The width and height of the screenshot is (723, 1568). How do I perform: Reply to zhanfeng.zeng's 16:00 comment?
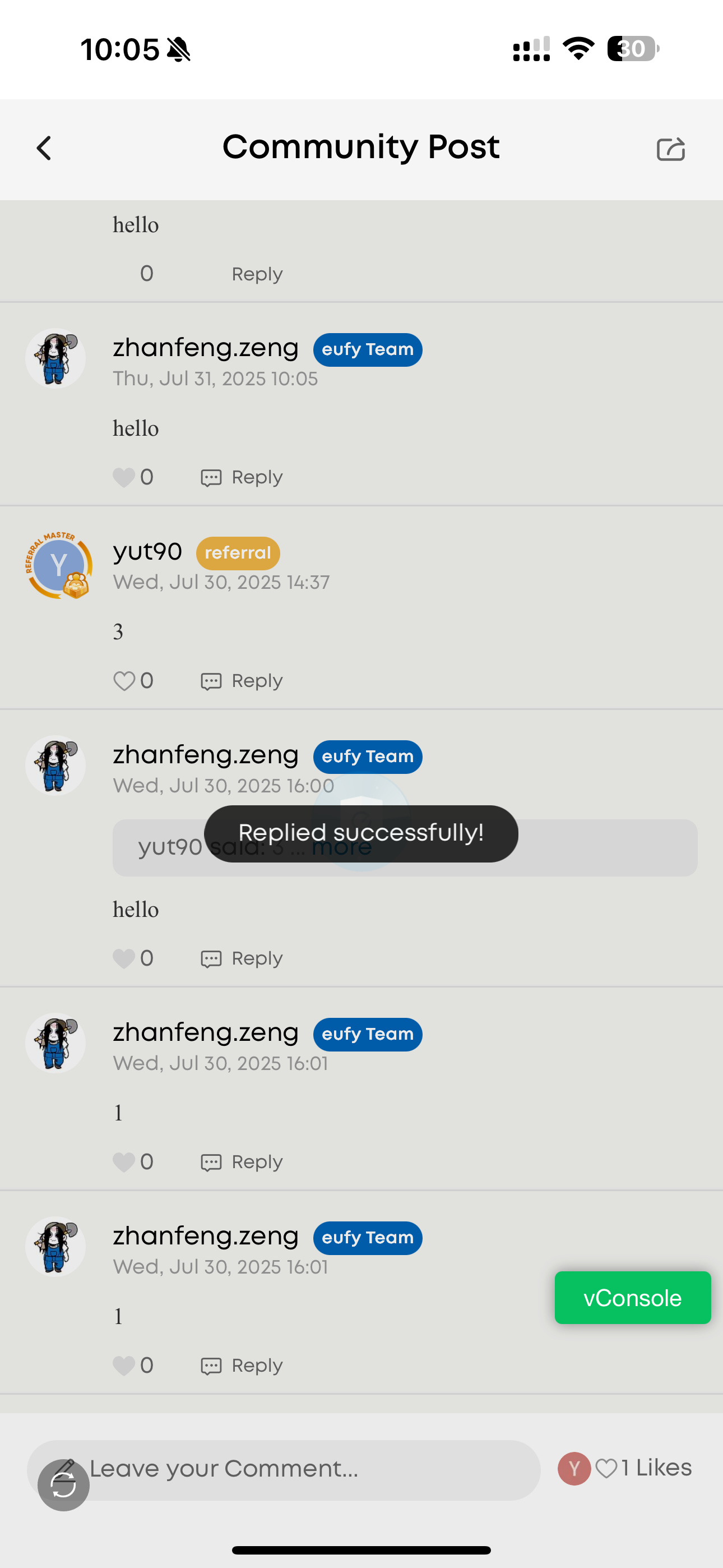point(242,959)
